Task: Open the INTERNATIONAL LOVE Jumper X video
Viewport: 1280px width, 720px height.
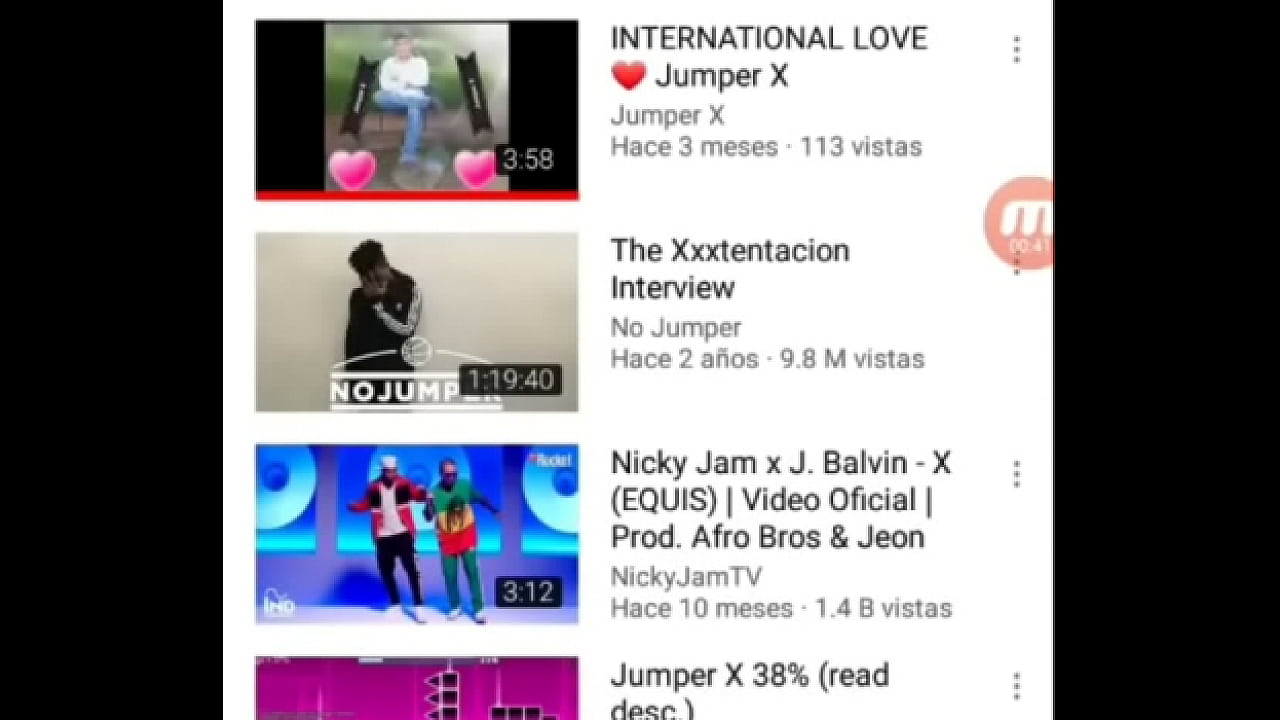Action: tap(416, 108)
